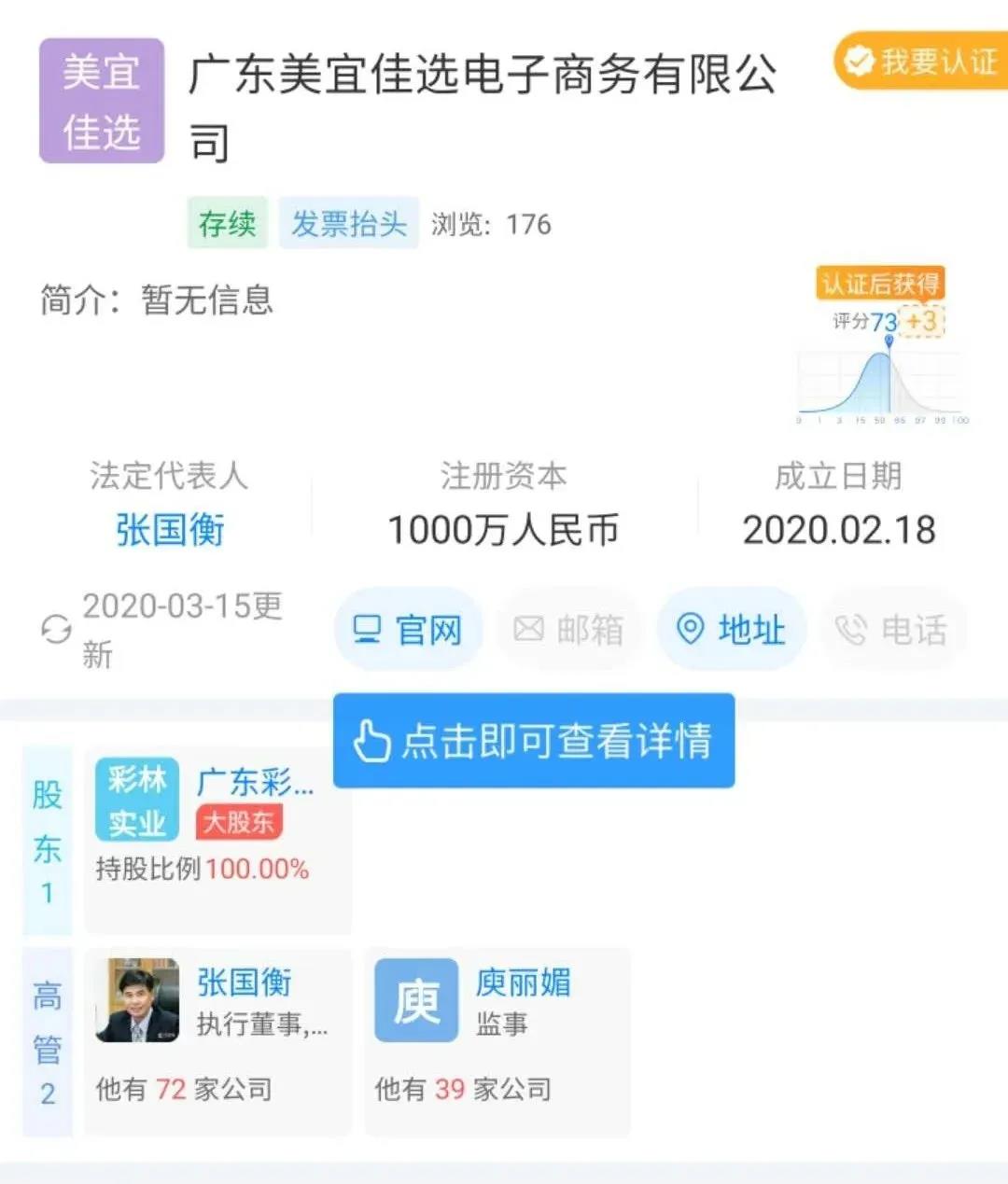
Task: Open executive 张国衡 profile card
Action: point(217,1040)
